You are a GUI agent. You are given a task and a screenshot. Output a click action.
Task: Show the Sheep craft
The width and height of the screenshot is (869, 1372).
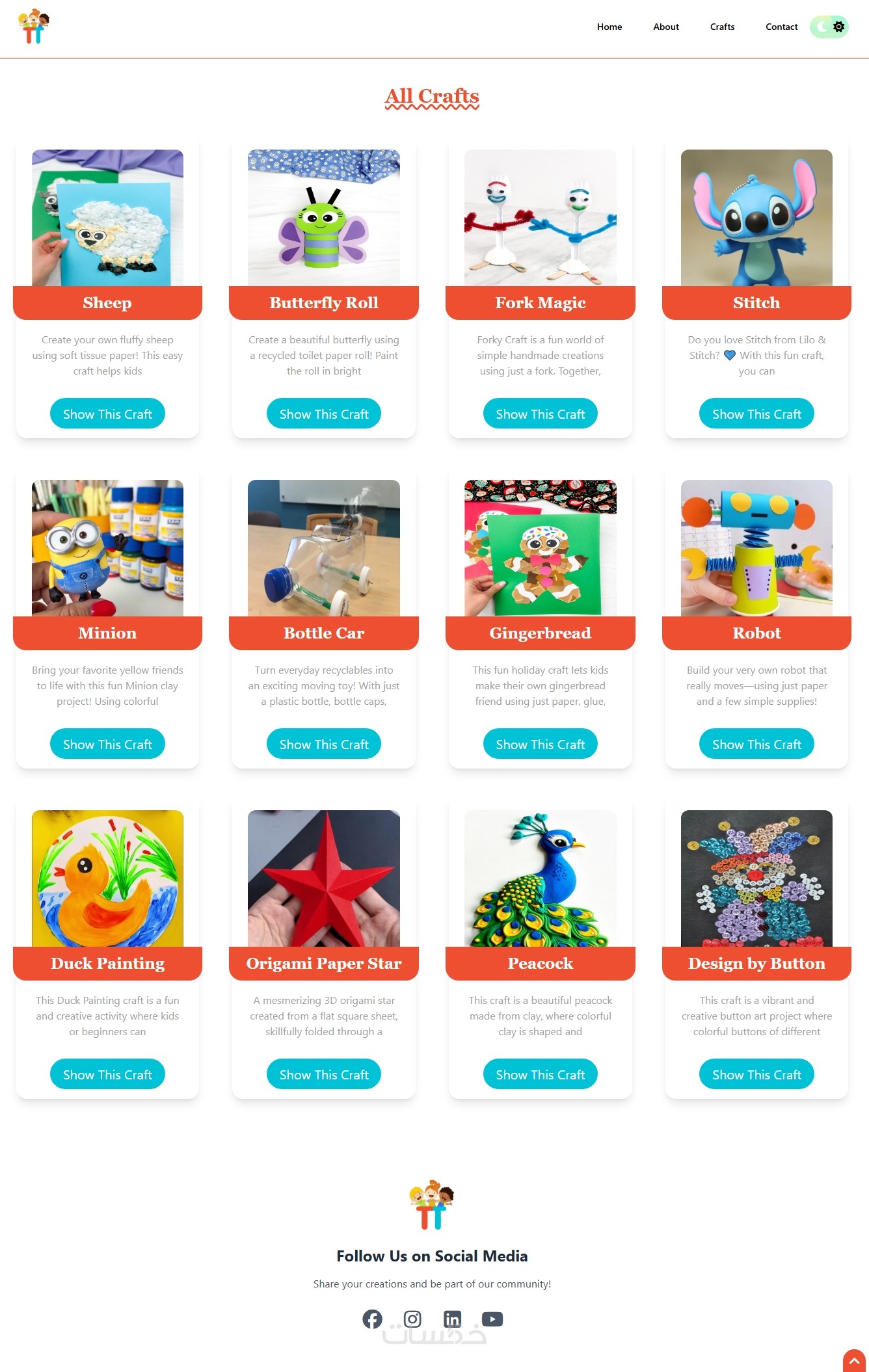click(x=107, y=414)
